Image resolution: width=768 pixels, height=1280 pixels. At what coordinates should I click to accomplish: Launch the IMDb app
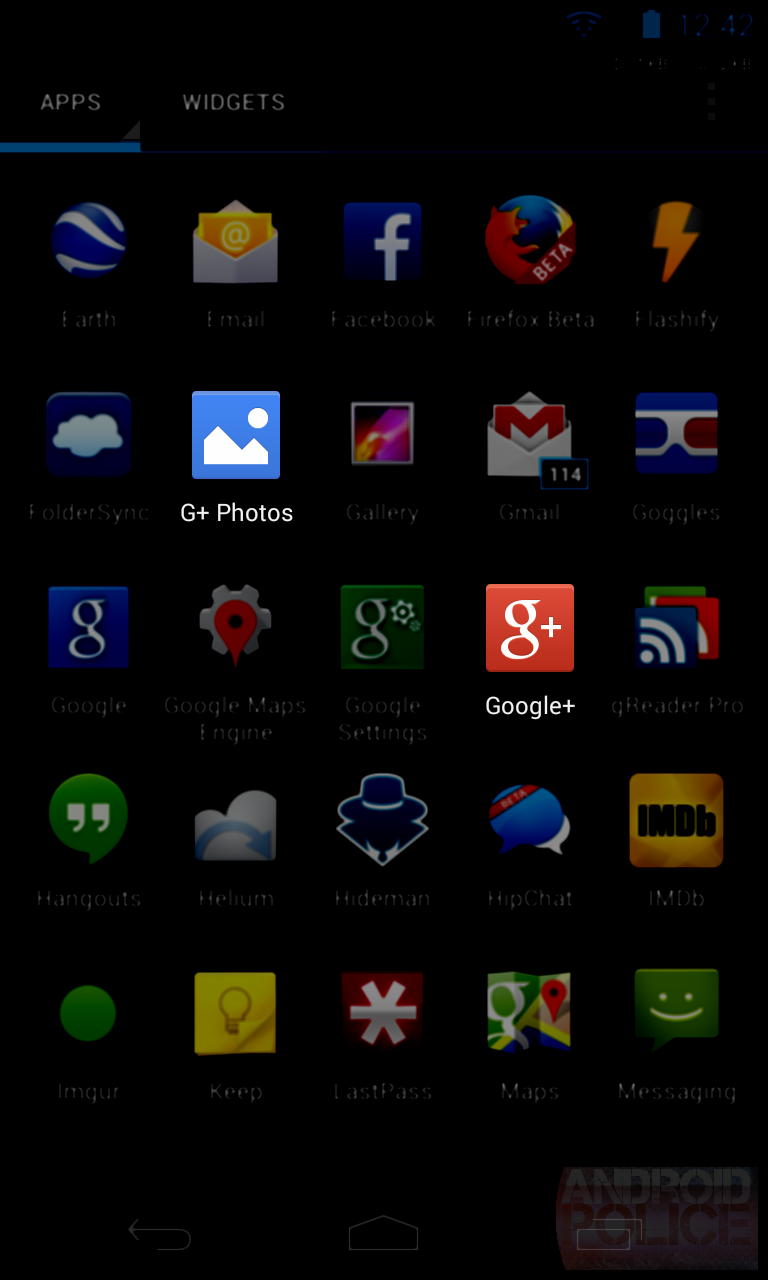(676, 820)
